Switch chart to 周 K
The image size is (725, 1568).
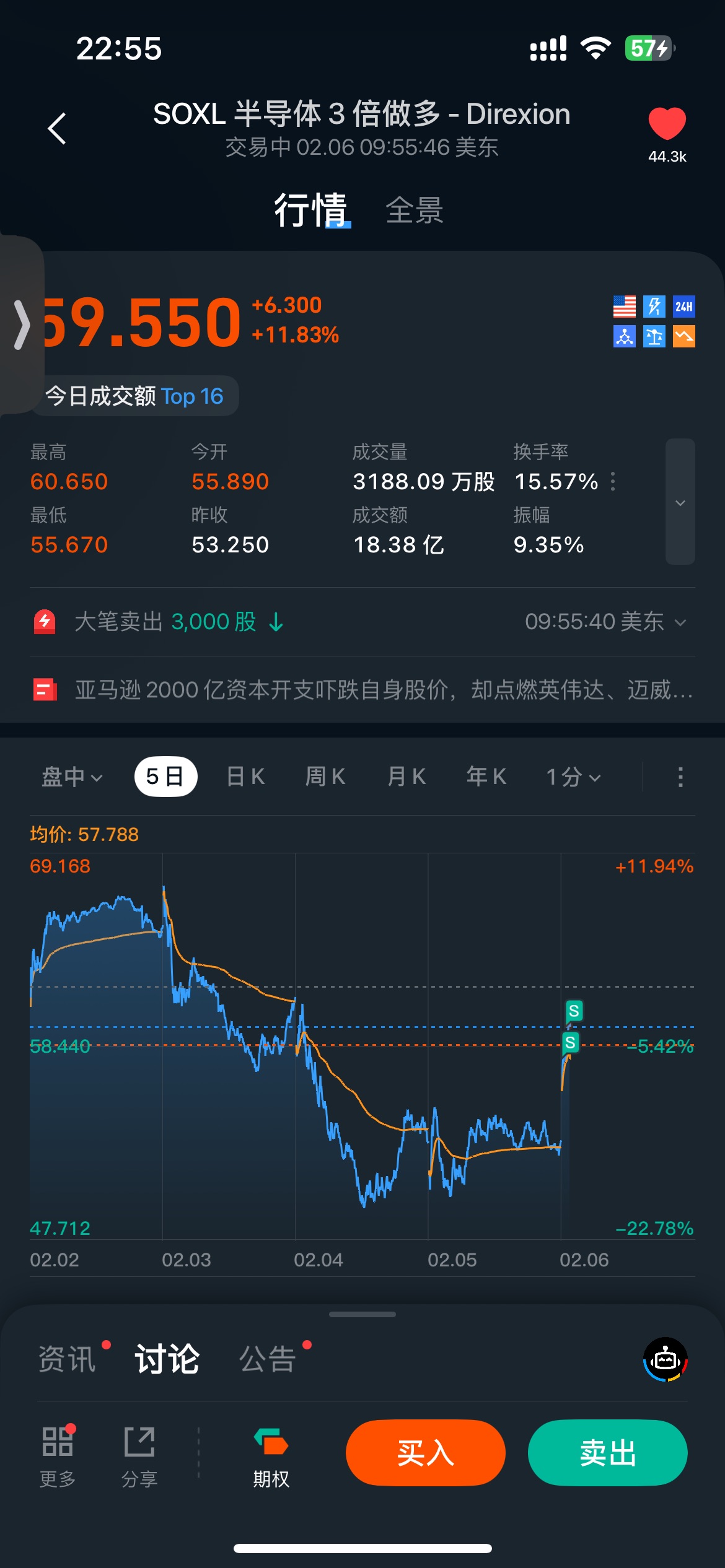(x=325, y=777)
